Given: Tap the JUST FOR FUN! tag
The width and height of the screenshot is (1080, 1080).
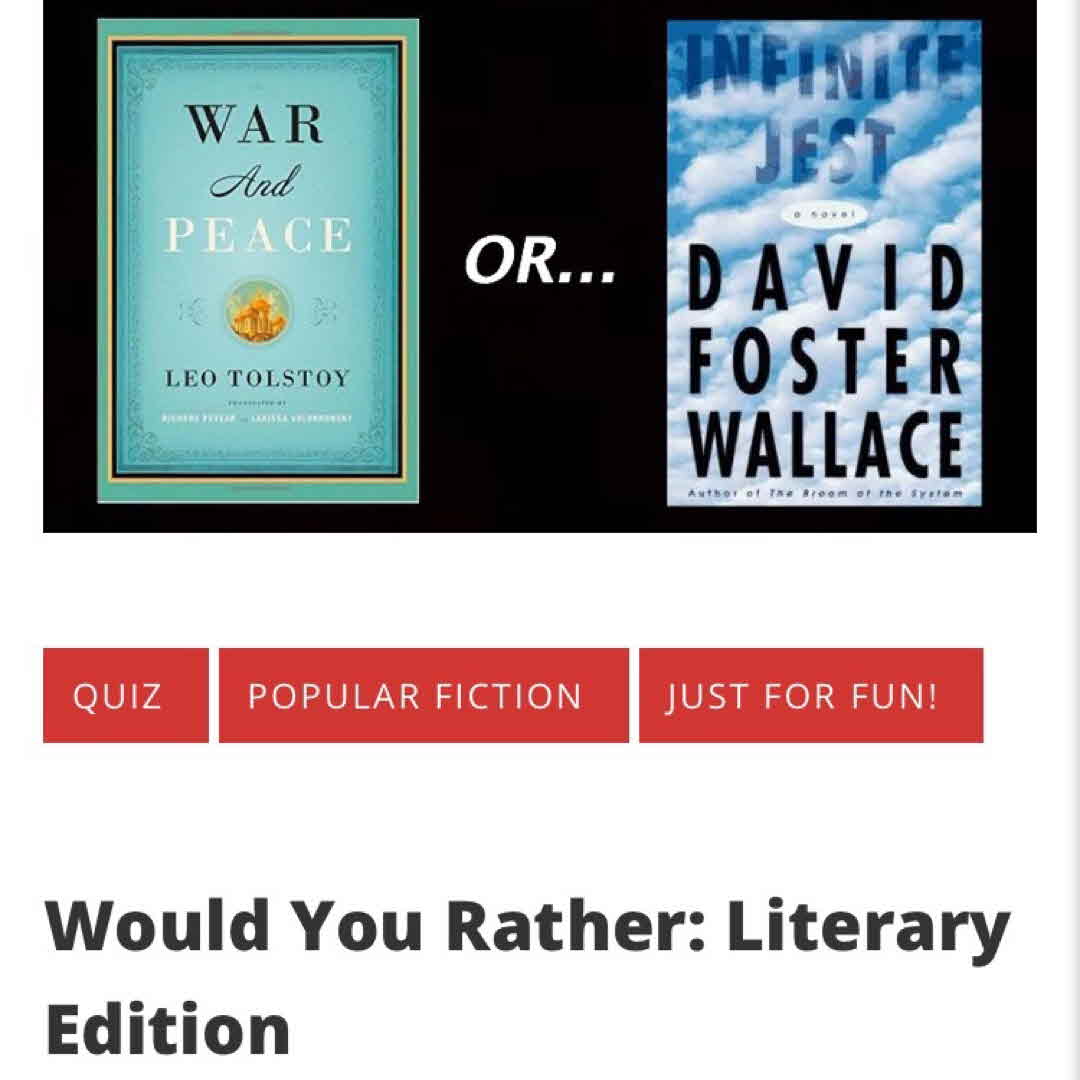Looking at the screenshot, I should [x=810, y=696].
